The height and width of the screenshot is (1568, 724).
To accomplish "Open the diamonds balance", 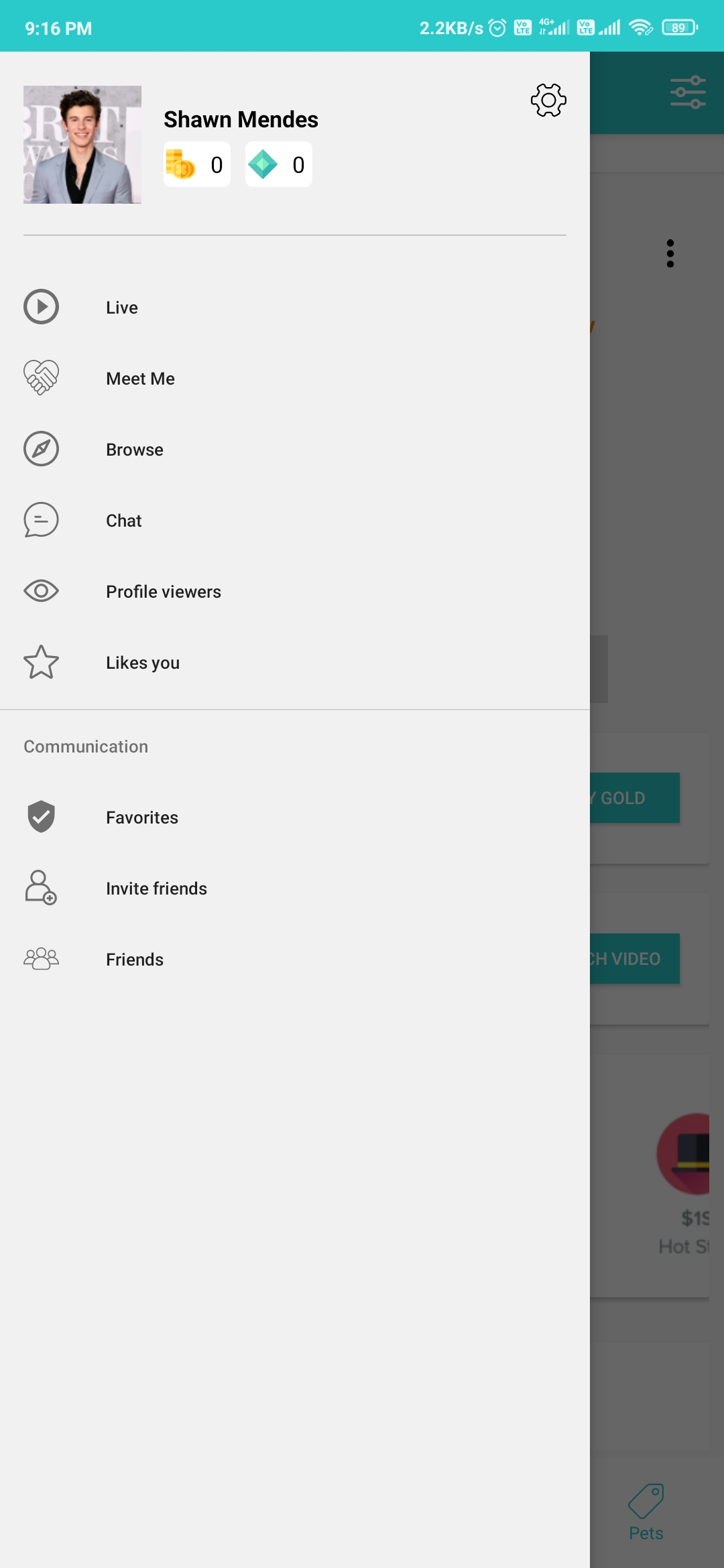I will (279, 164).
